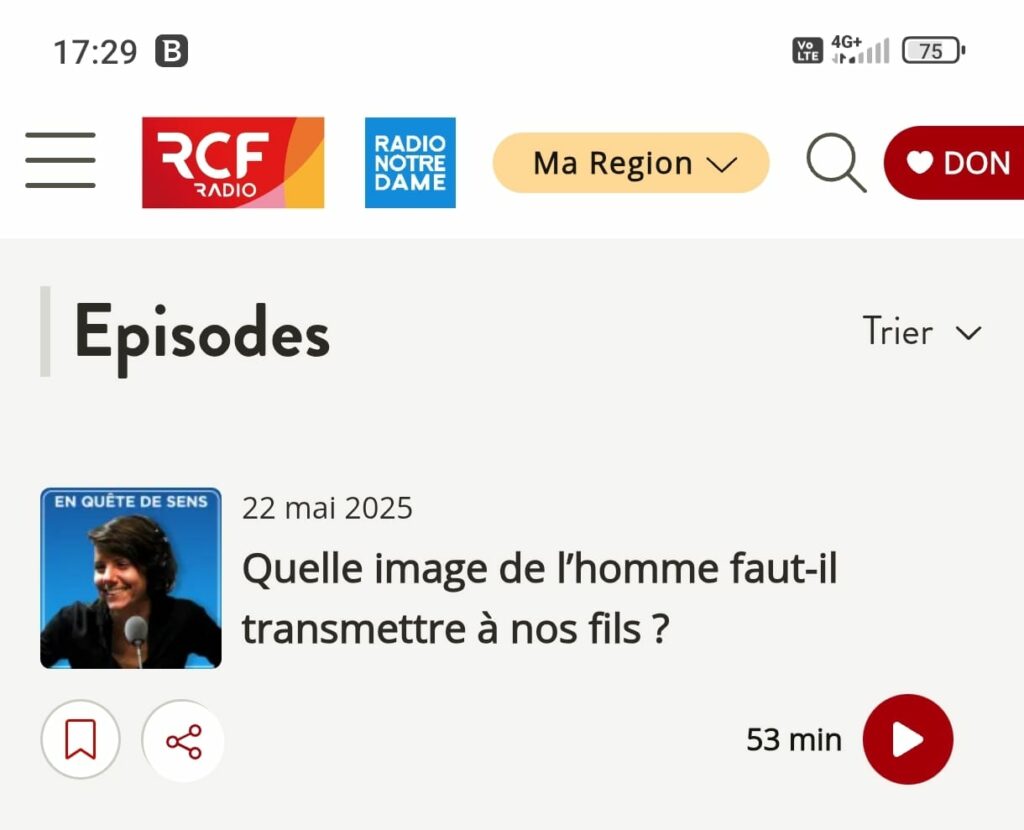
Task: Bookmark the 22 mai 2025 episode
Action: click(x=80, y=741)
